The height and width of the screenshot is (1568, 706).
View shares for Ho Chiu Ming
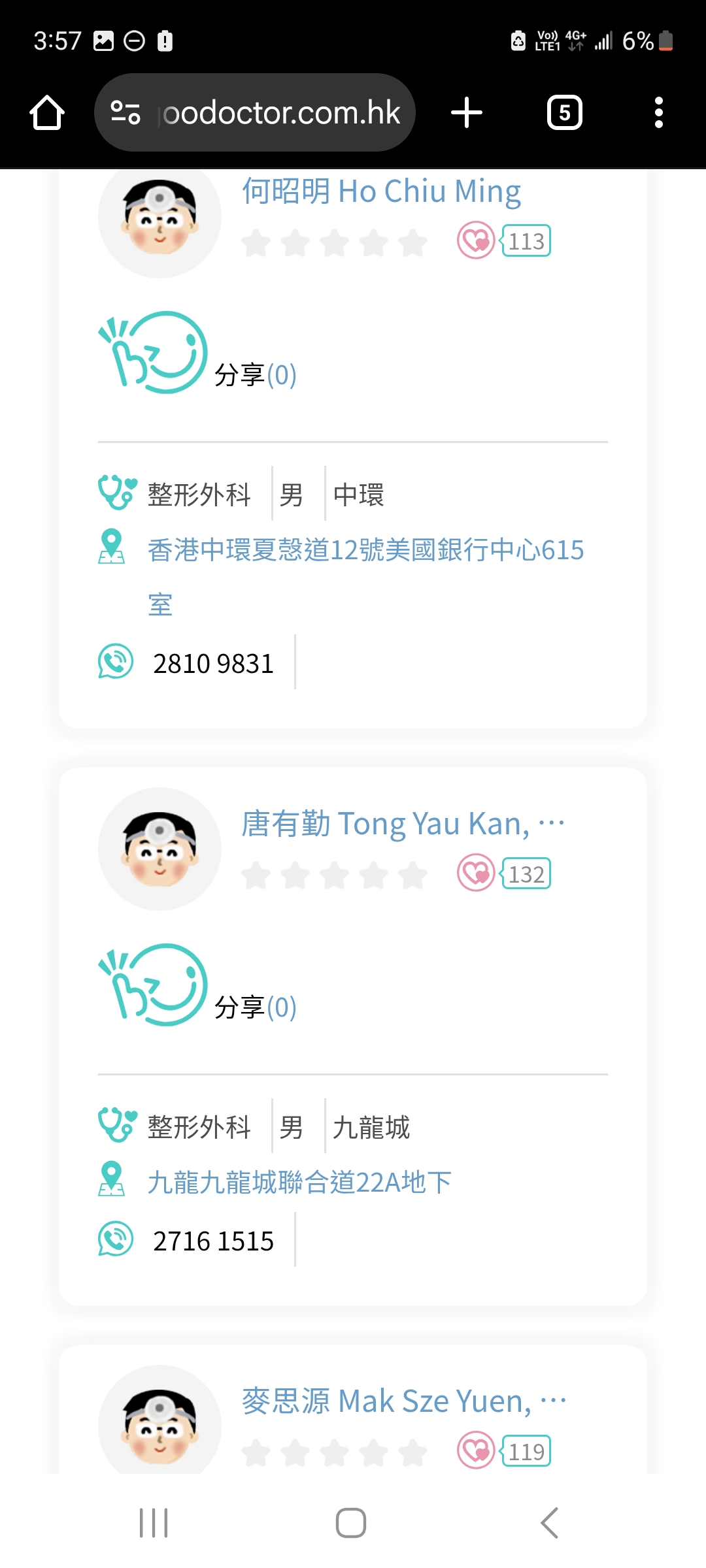(x=255, y=375)
